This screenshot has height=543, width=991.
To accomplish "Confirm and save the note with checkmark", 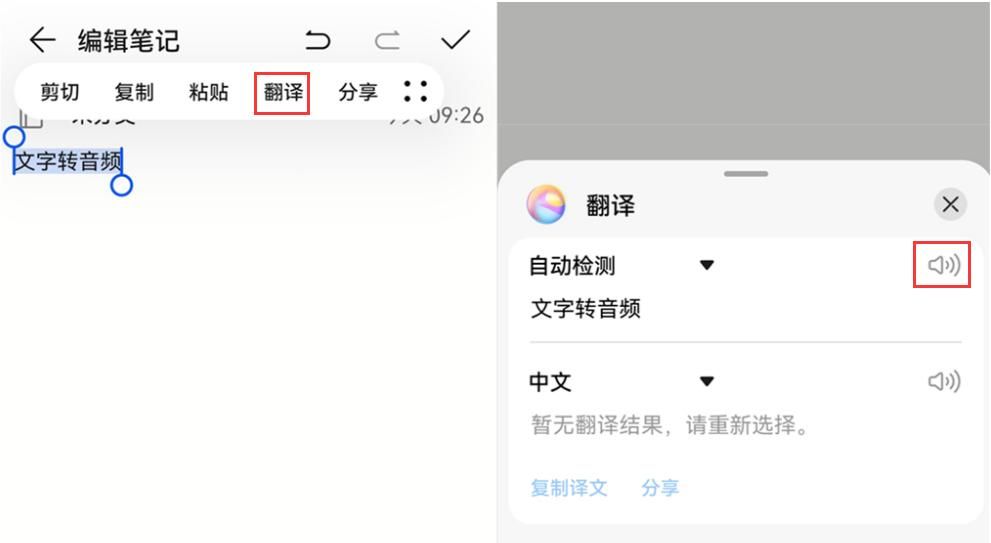I will 455,40.
